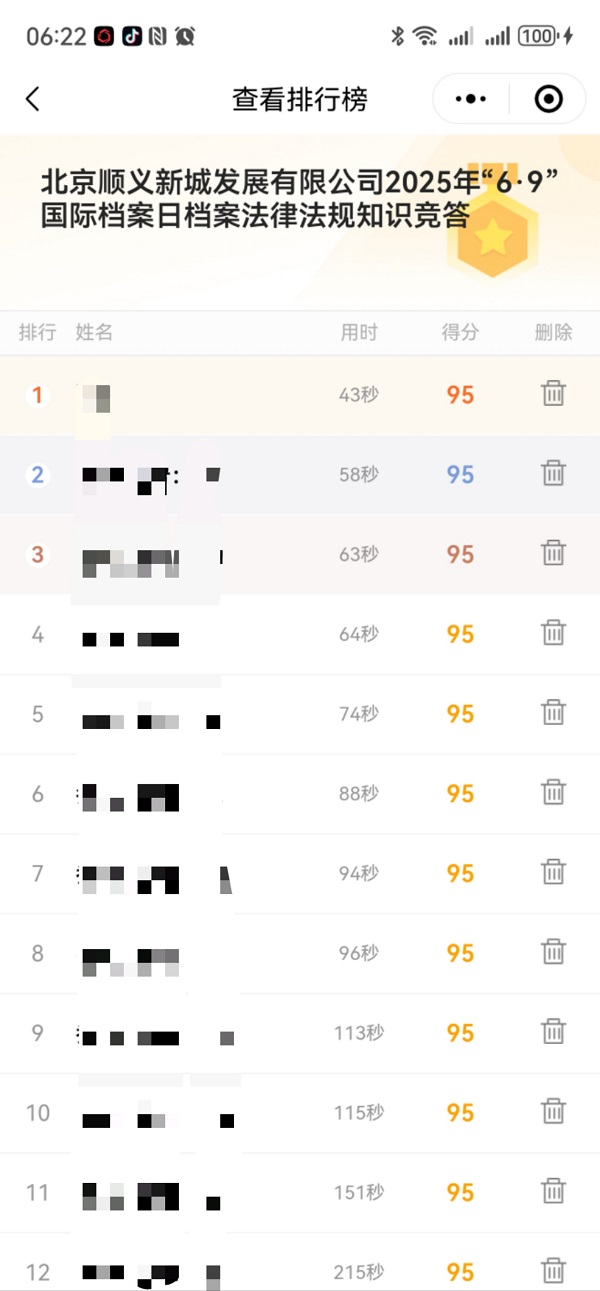This screenshot has height=1291, width=600.
Task: Delete the rank 12 entry with 215秒
Action: pos(553,1270)
